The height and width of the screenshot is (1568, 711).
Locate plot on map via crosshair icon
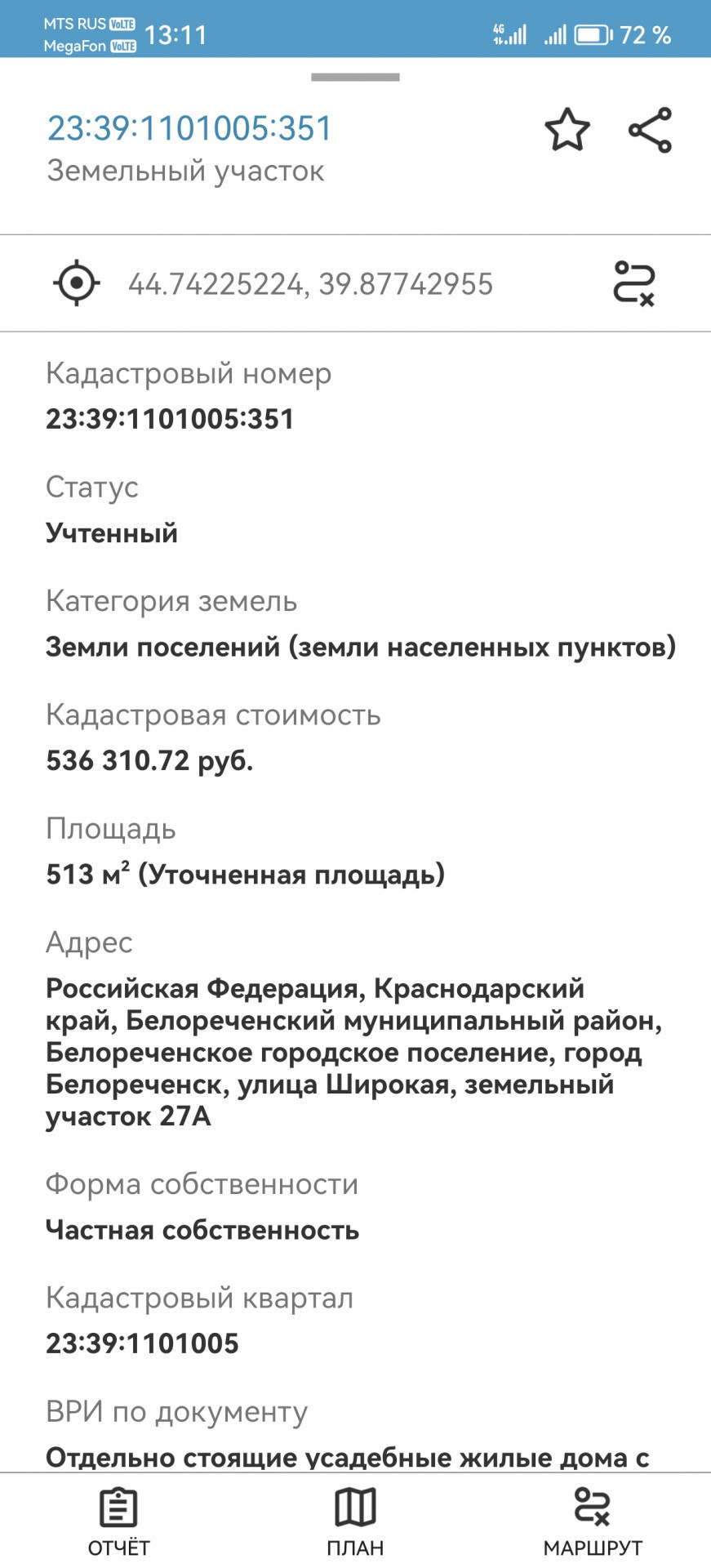pyautogui.click(x=77, y=283)
